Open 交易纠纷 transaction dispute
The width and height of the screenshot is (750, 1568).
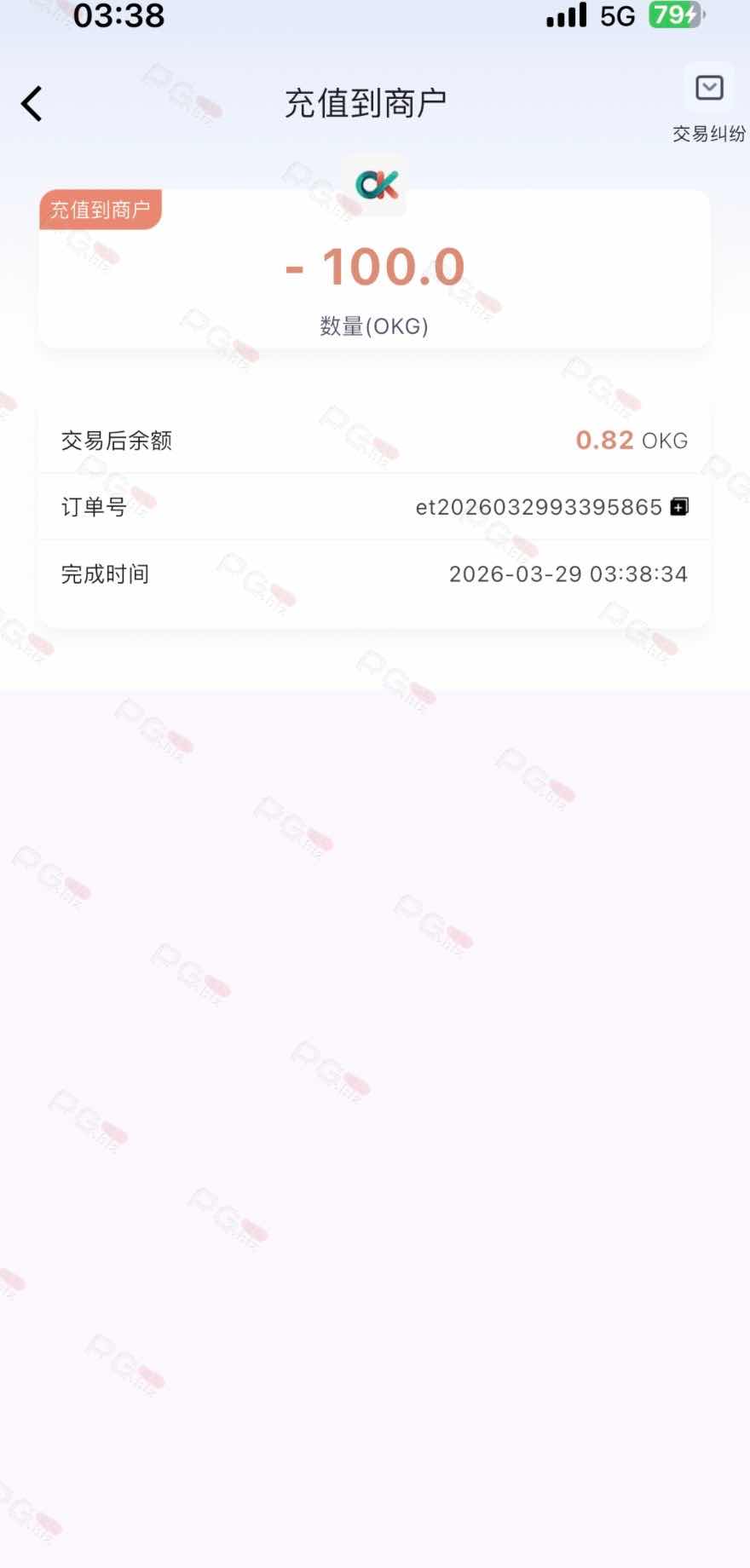point(709,102)
